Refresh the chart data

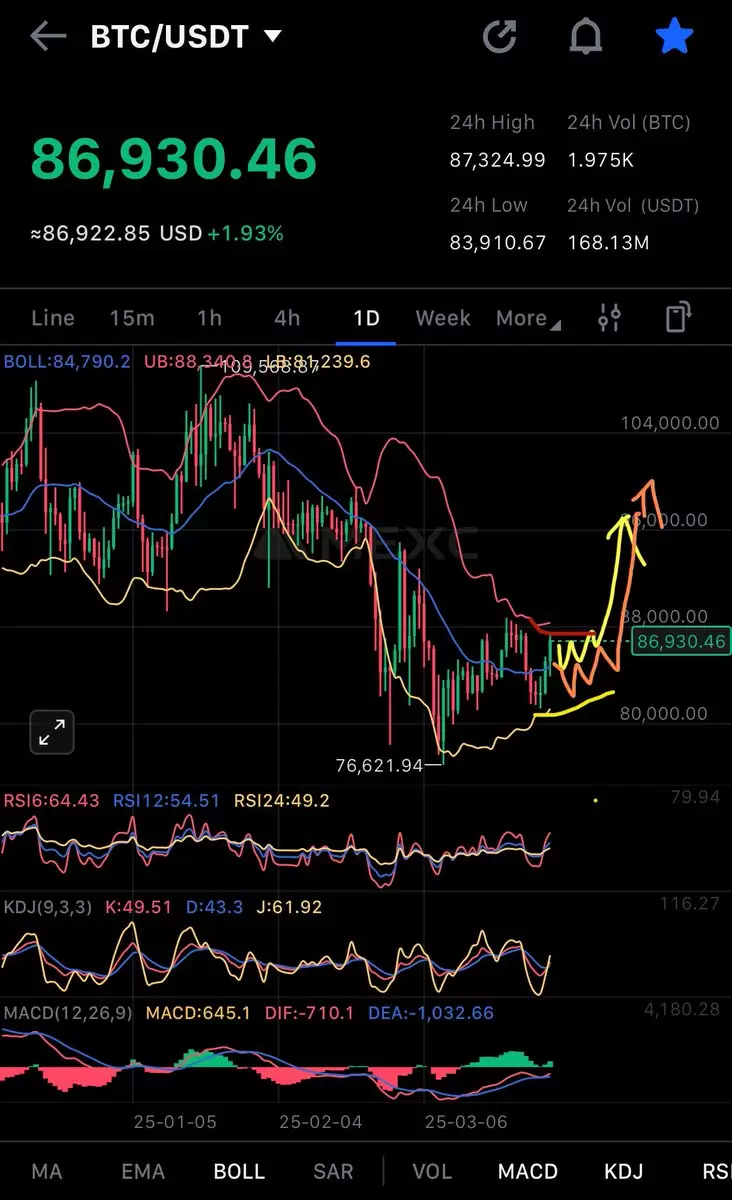tap(499, 37)
